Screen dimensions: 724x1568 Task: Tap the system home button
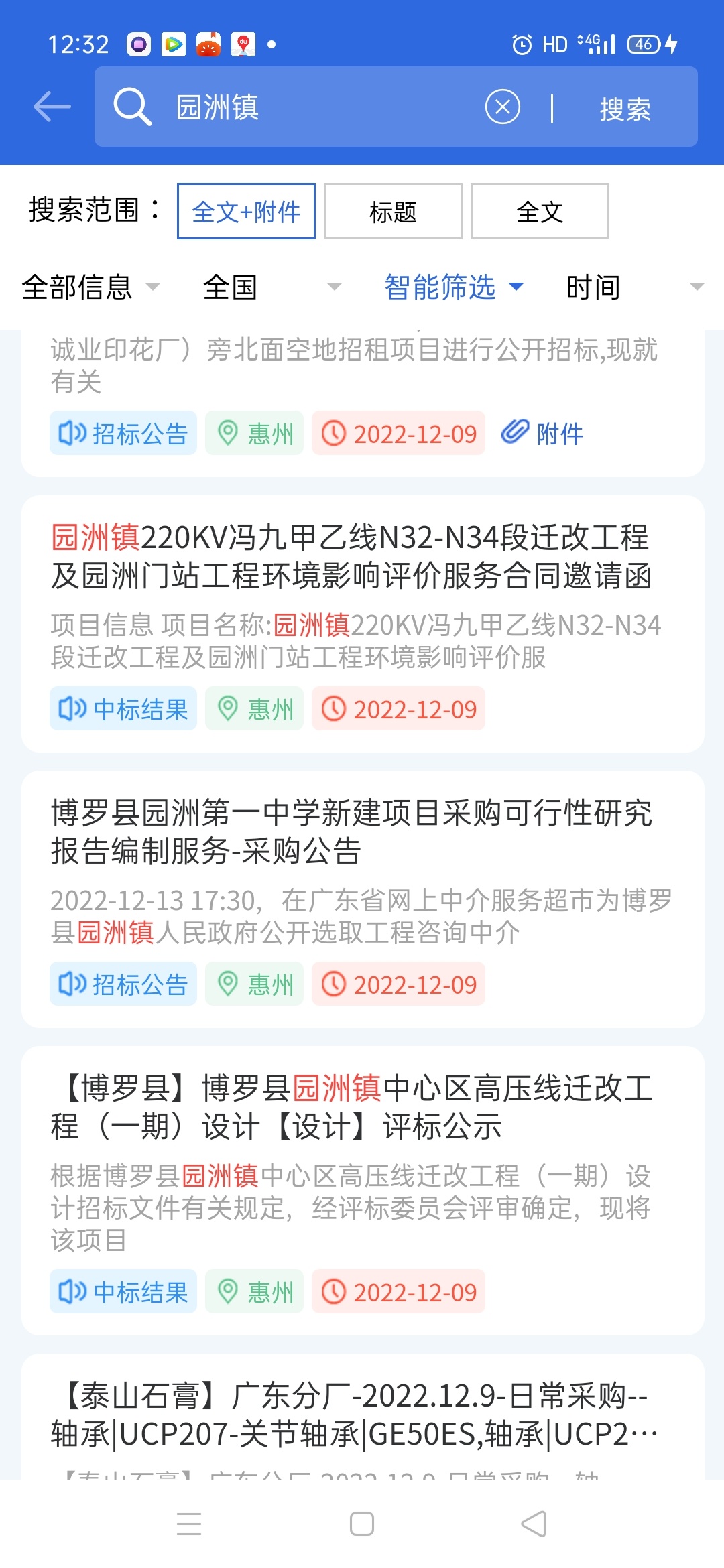pyautogui.click(x=362, y=1524)
